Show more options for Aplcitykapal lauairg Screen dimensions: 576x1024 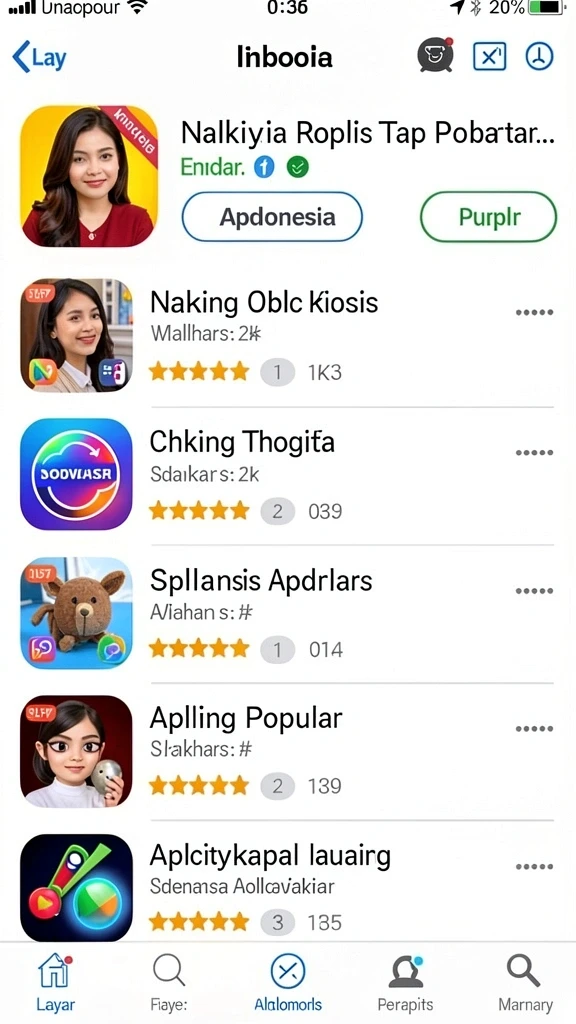pos(534,867)
